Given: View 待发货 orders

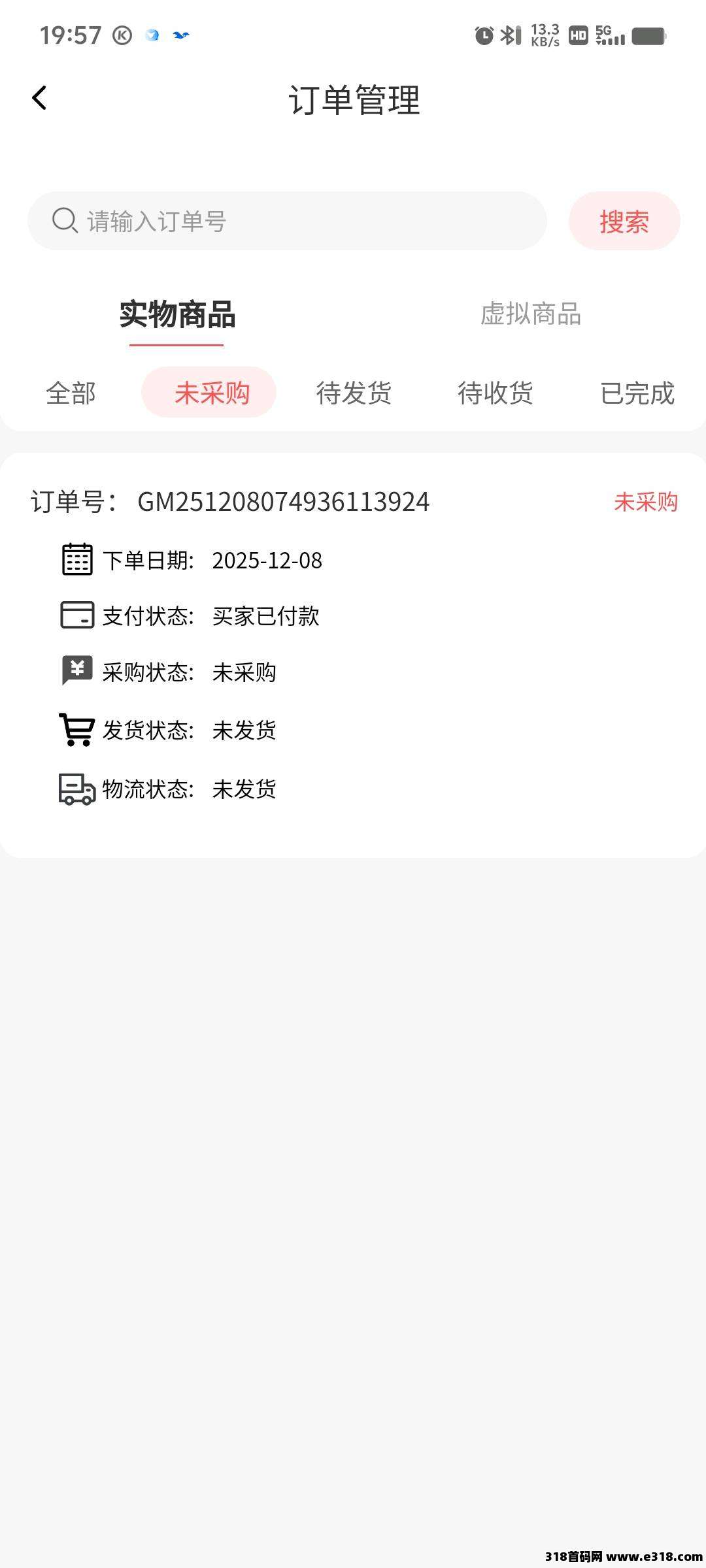Looking at the screenshot, I should pos(354,393).
